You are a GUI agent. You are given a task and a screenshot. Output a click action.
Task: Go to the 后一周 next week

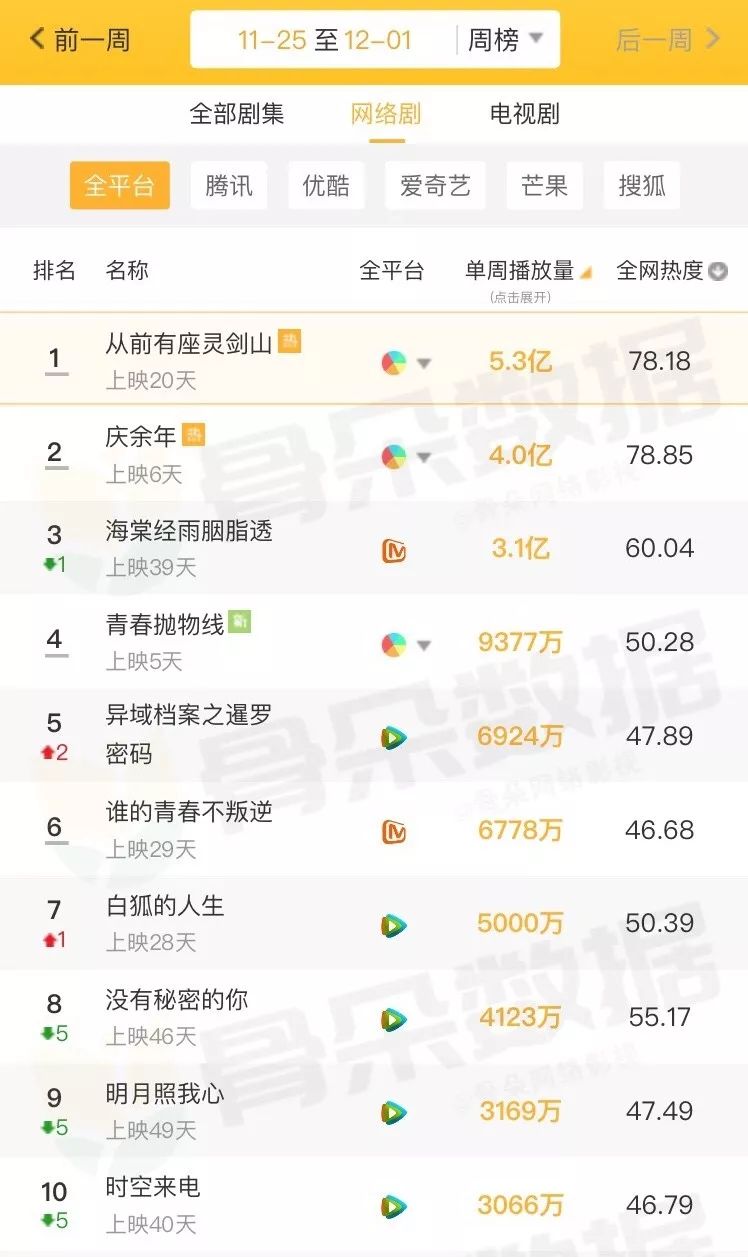click(668, 40)
